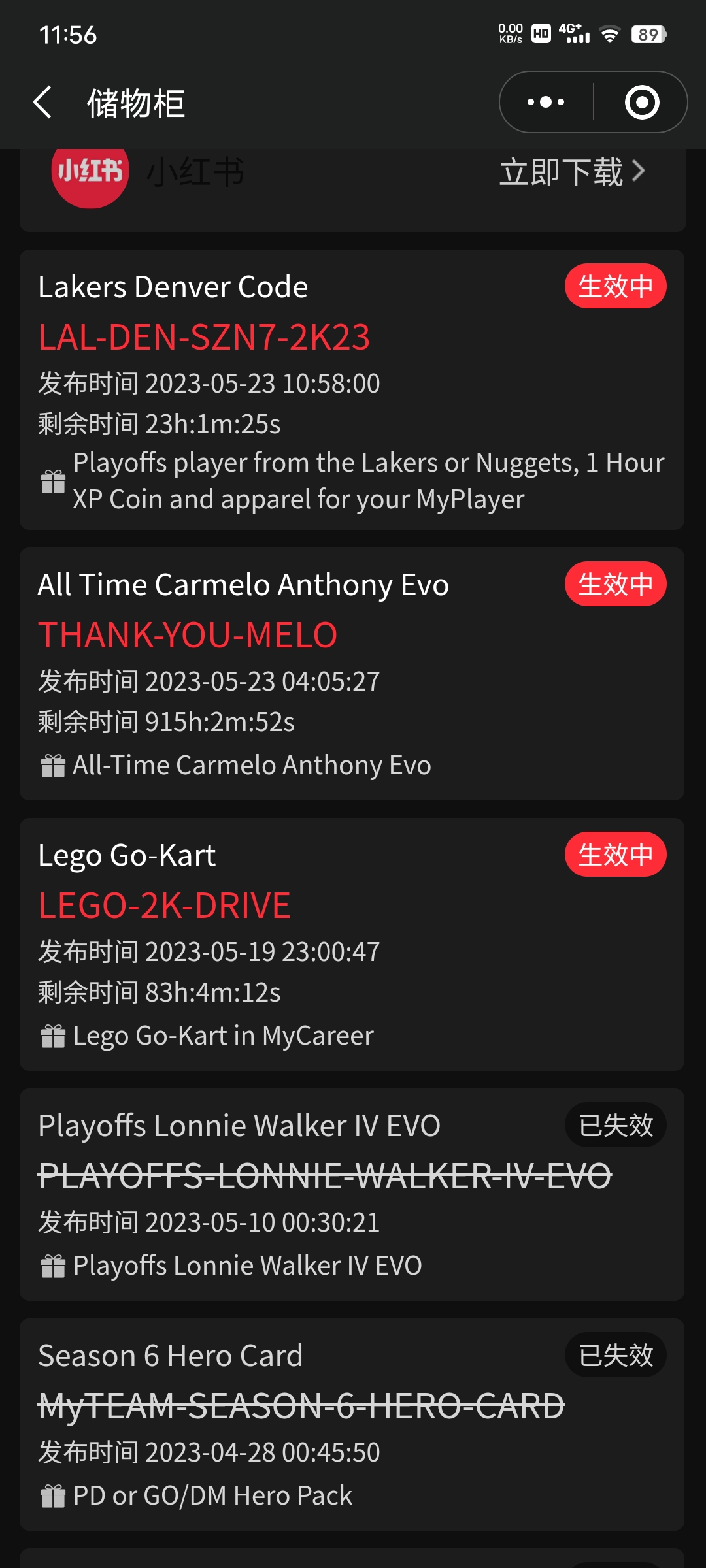Screen dimensions: 706x1568
Task: Open the expired Playoffs Lonnie Walker IV EVO card
Action: (x=352, y=1194)
